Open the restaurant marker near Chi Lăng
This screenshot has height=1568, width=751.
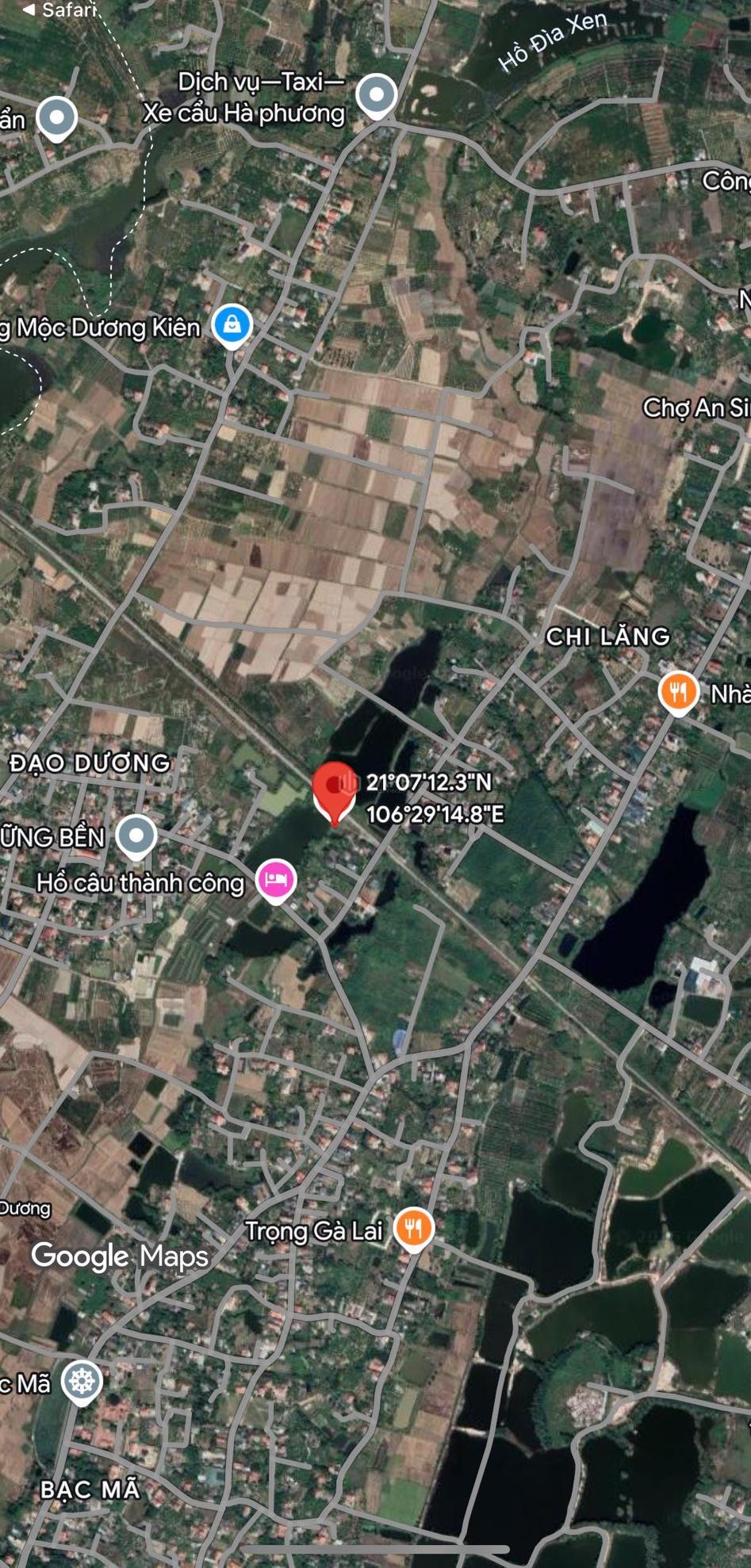[677, 692]
